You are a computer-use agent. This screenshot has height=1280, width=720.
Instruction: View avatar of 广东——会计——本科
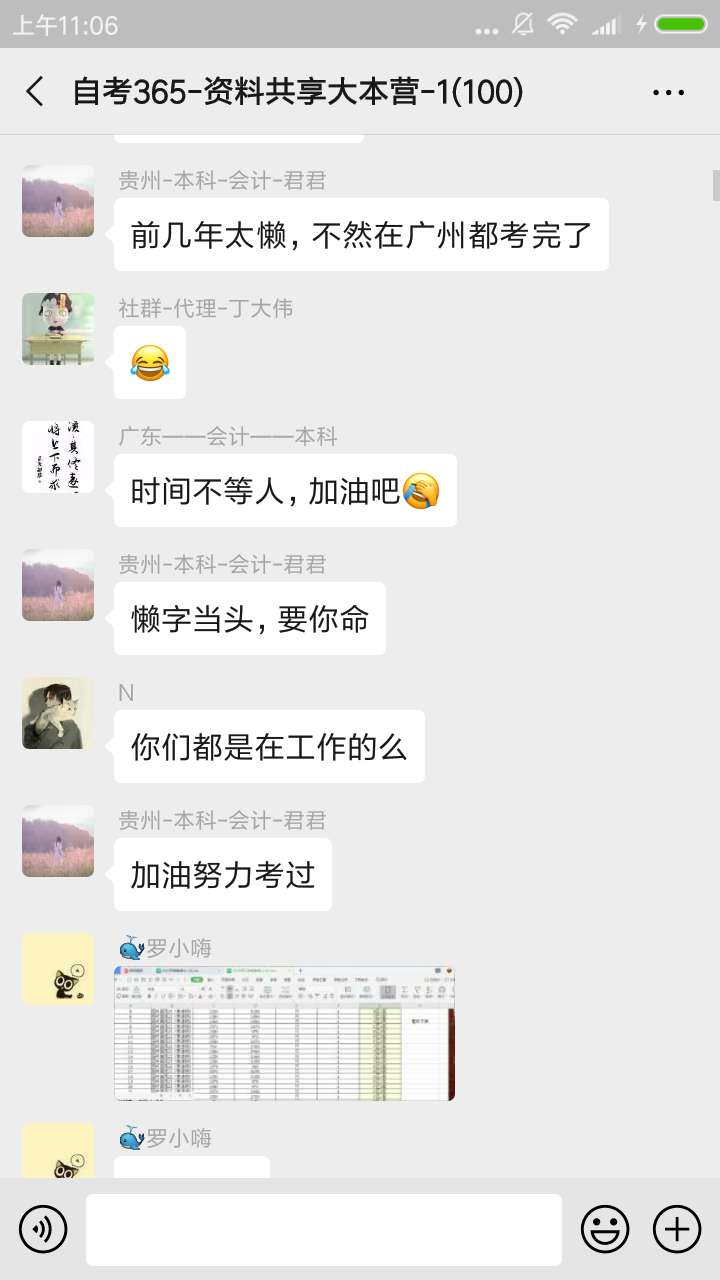[58, 457]
